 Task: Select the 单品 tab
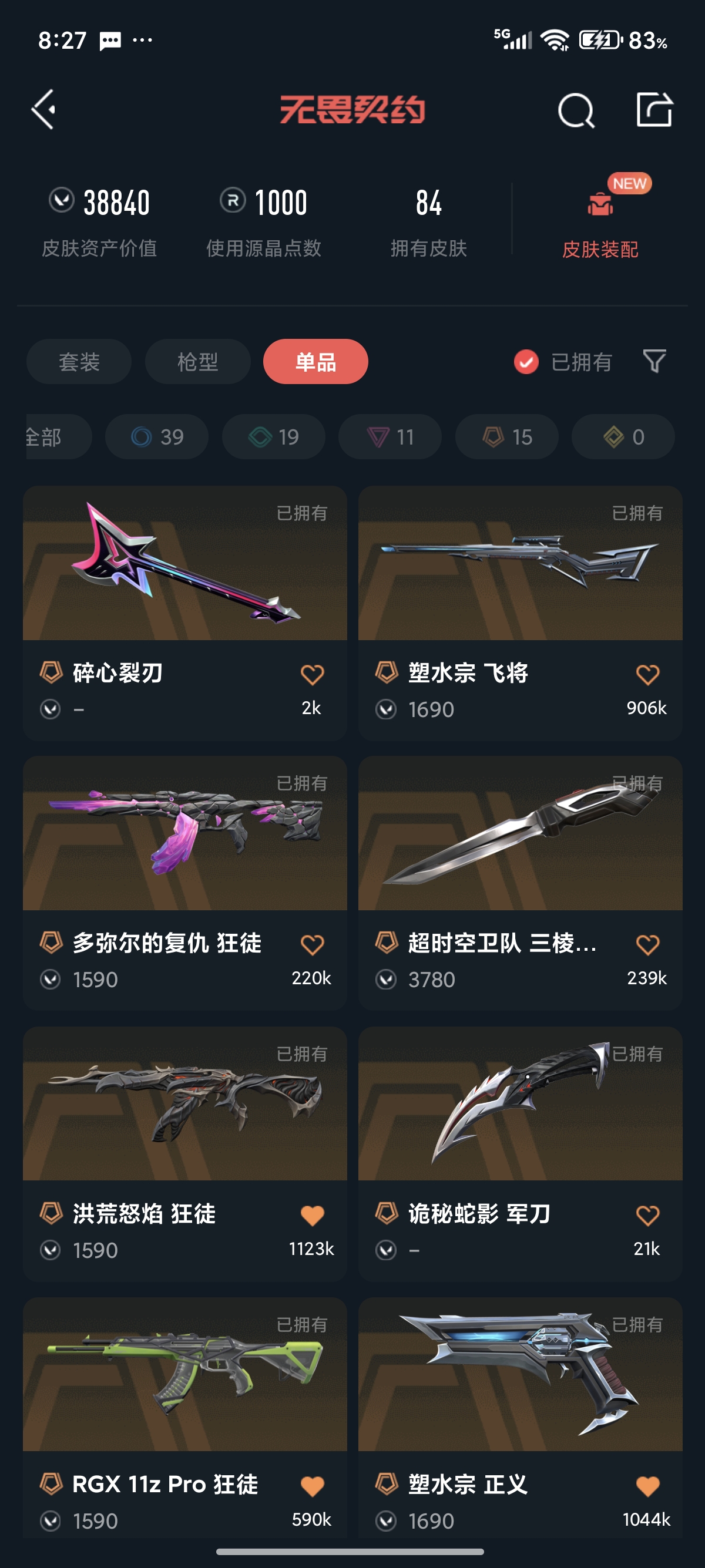point(315,362)
